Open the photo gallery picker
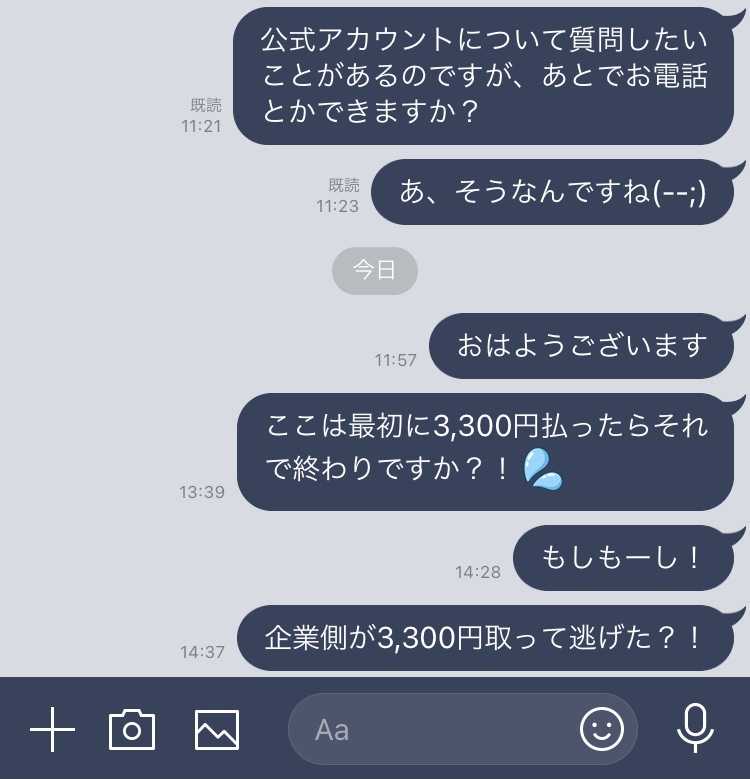Viewport: 750px width, 779px height. point(217,729)
